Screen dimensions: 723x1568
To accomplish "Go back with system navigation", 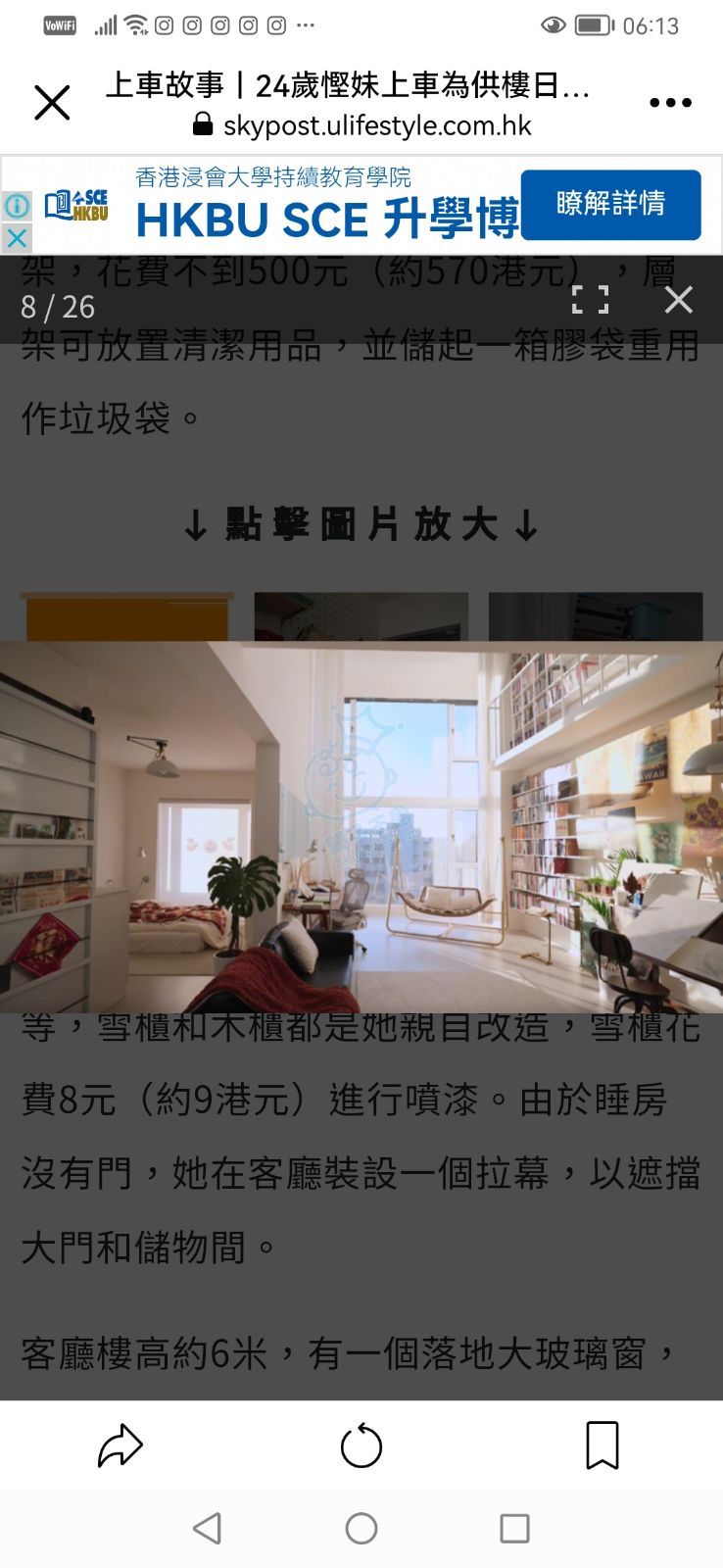I will tap(207, 1528).
